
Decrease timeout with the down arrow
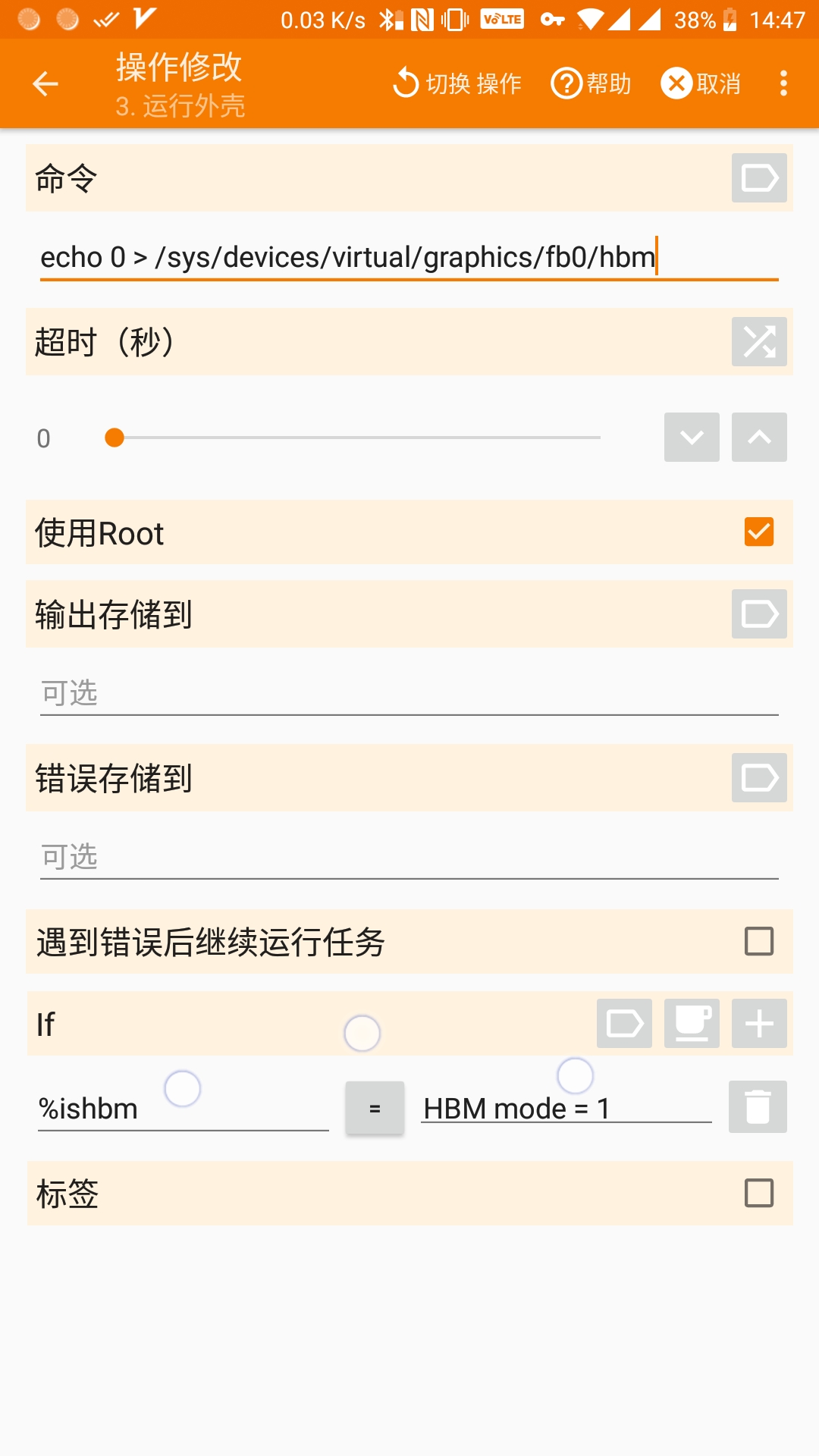pos(692,438)
